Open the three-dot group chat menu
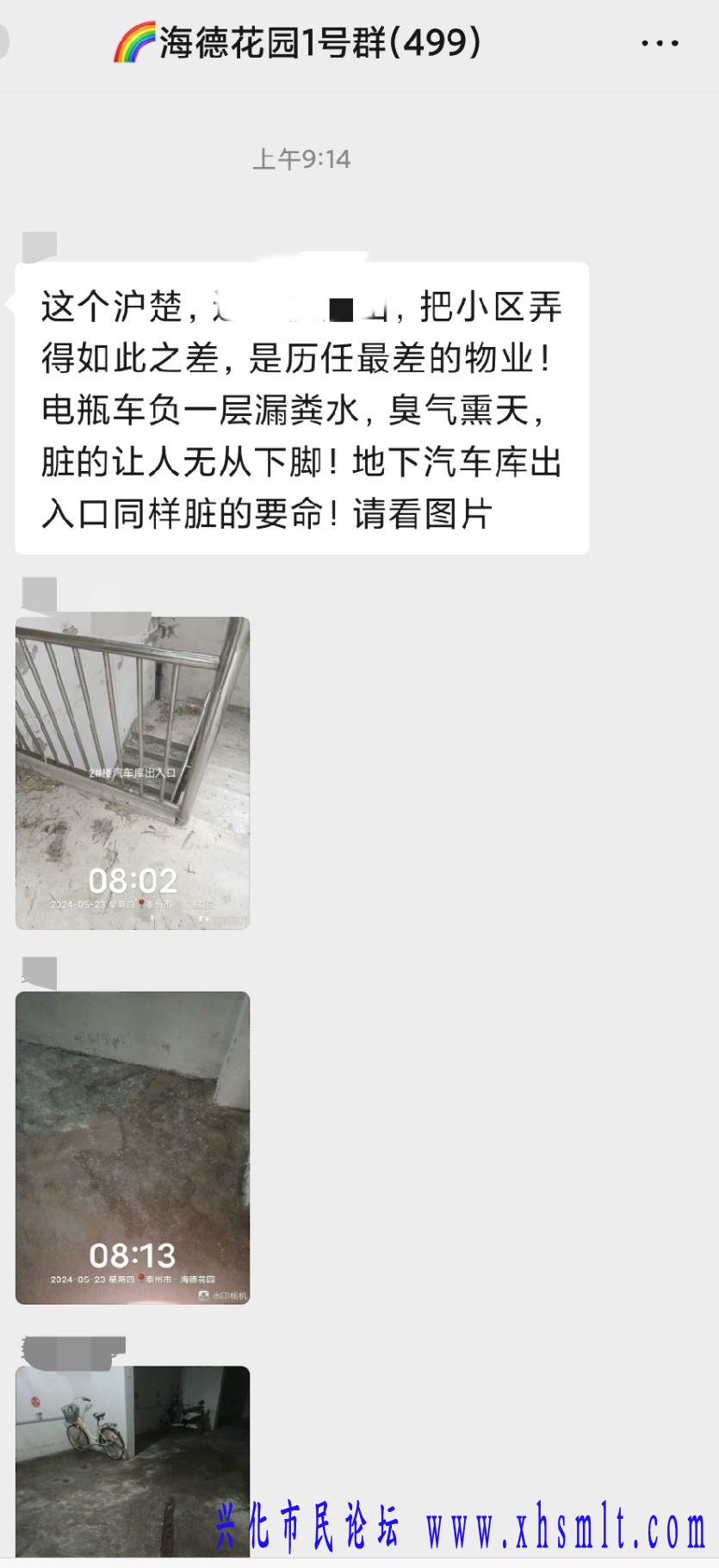This screenshot has height=1568, width=719. 660,43
